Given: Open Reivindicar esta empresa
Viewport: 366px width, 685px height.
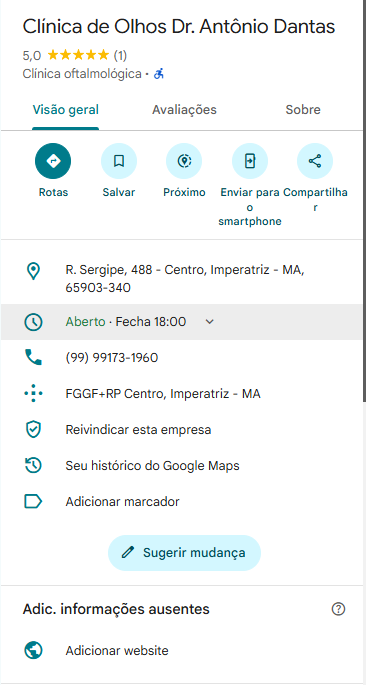Looking at the screenshot, I should 182,430.
